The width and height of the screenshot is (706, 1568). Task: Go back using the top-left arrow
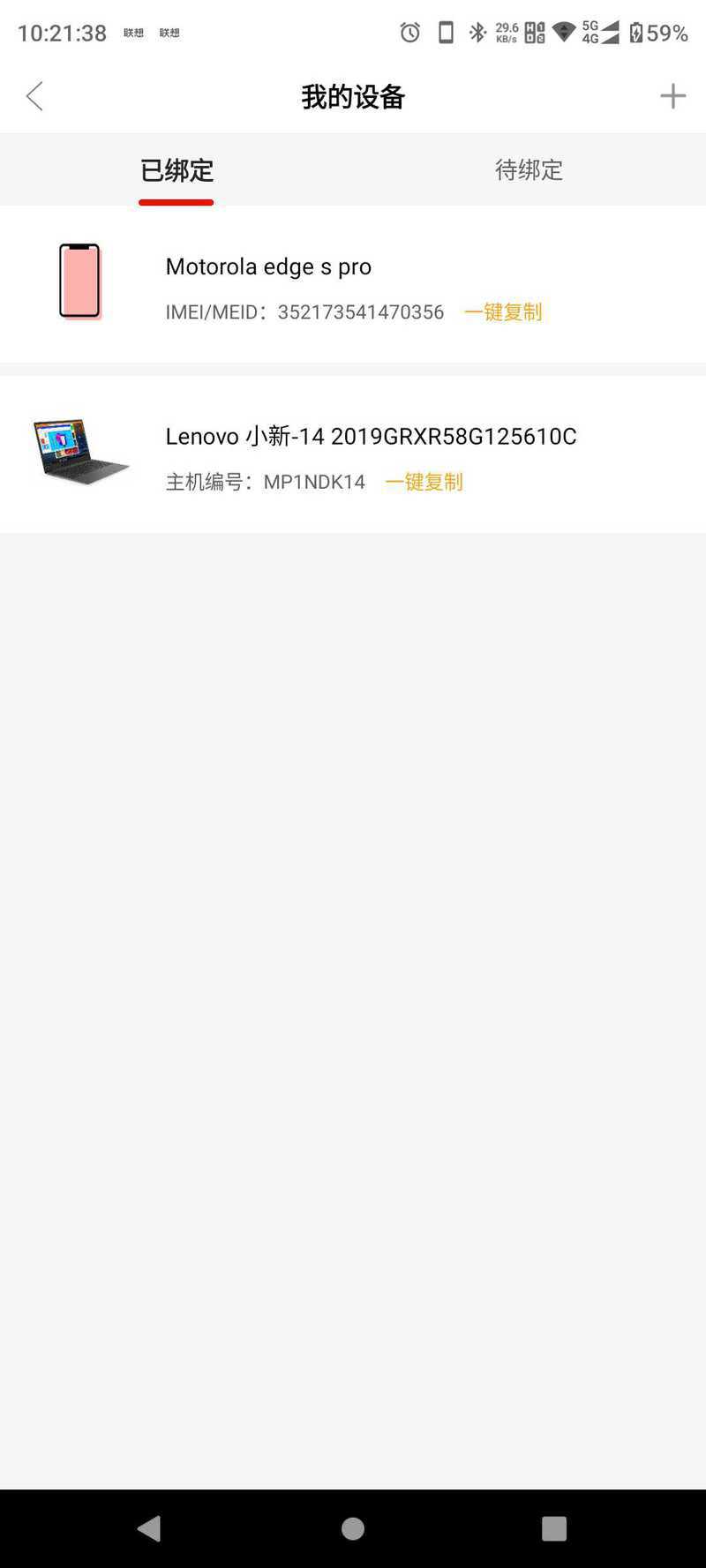coord(34,96)
